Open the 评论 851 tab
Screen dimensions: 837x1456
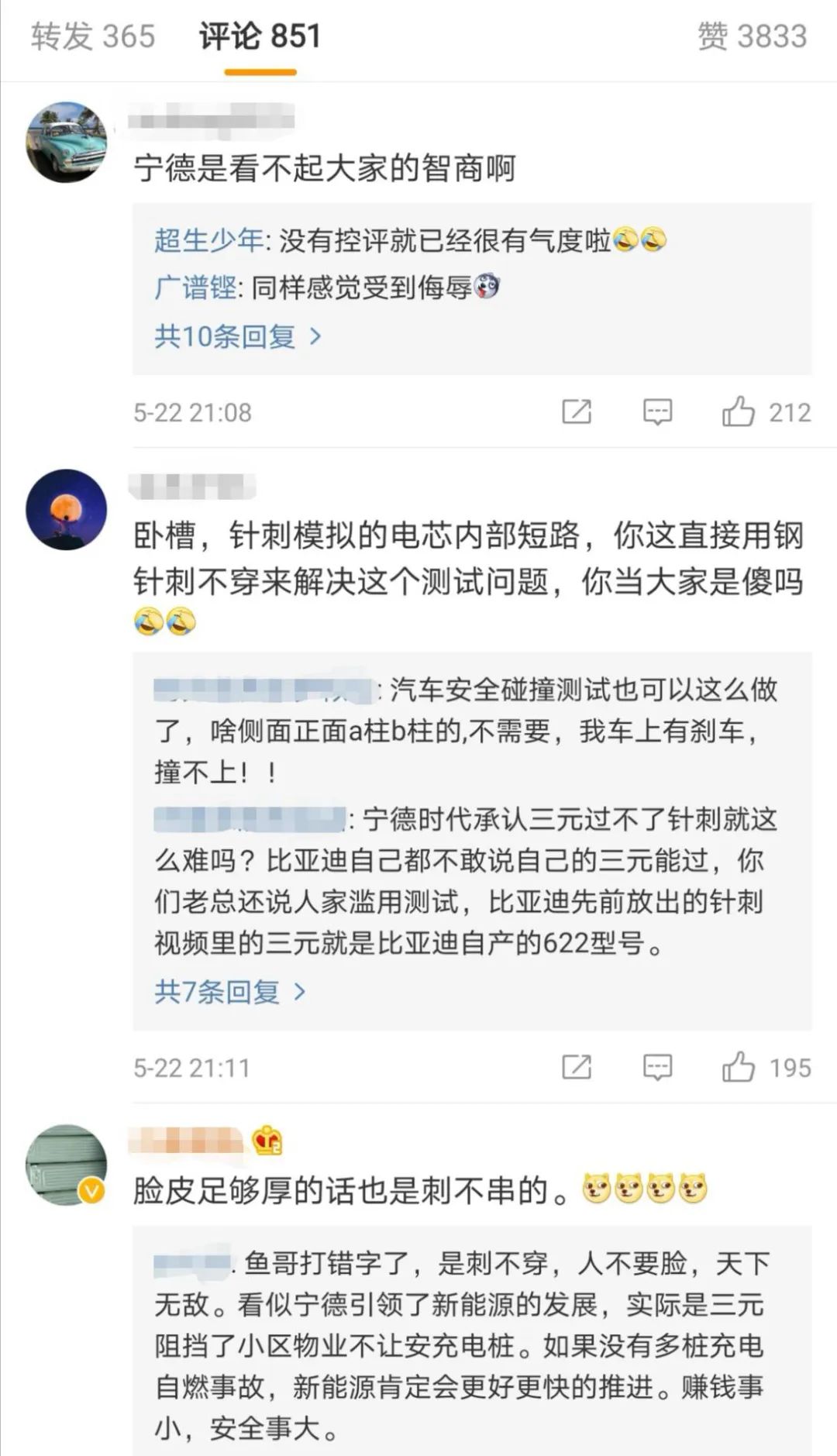coord(260,36)
